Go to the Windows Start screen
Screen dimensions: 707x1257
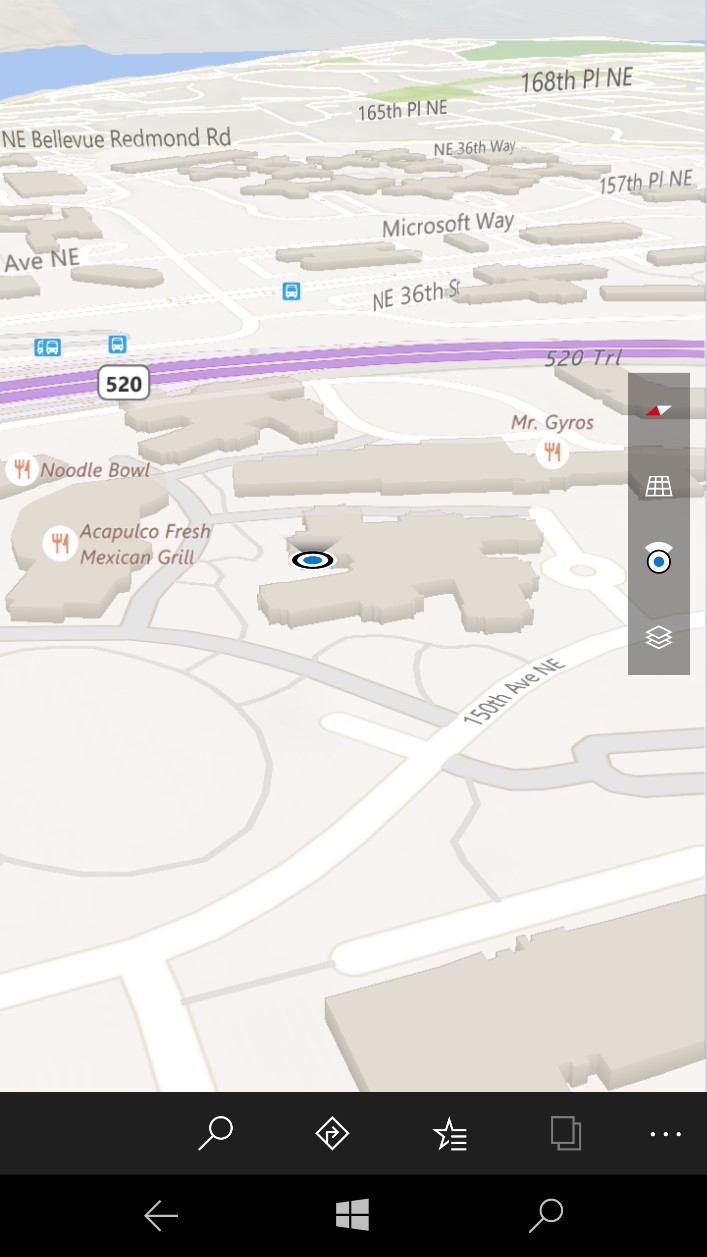click(353, 1216)
